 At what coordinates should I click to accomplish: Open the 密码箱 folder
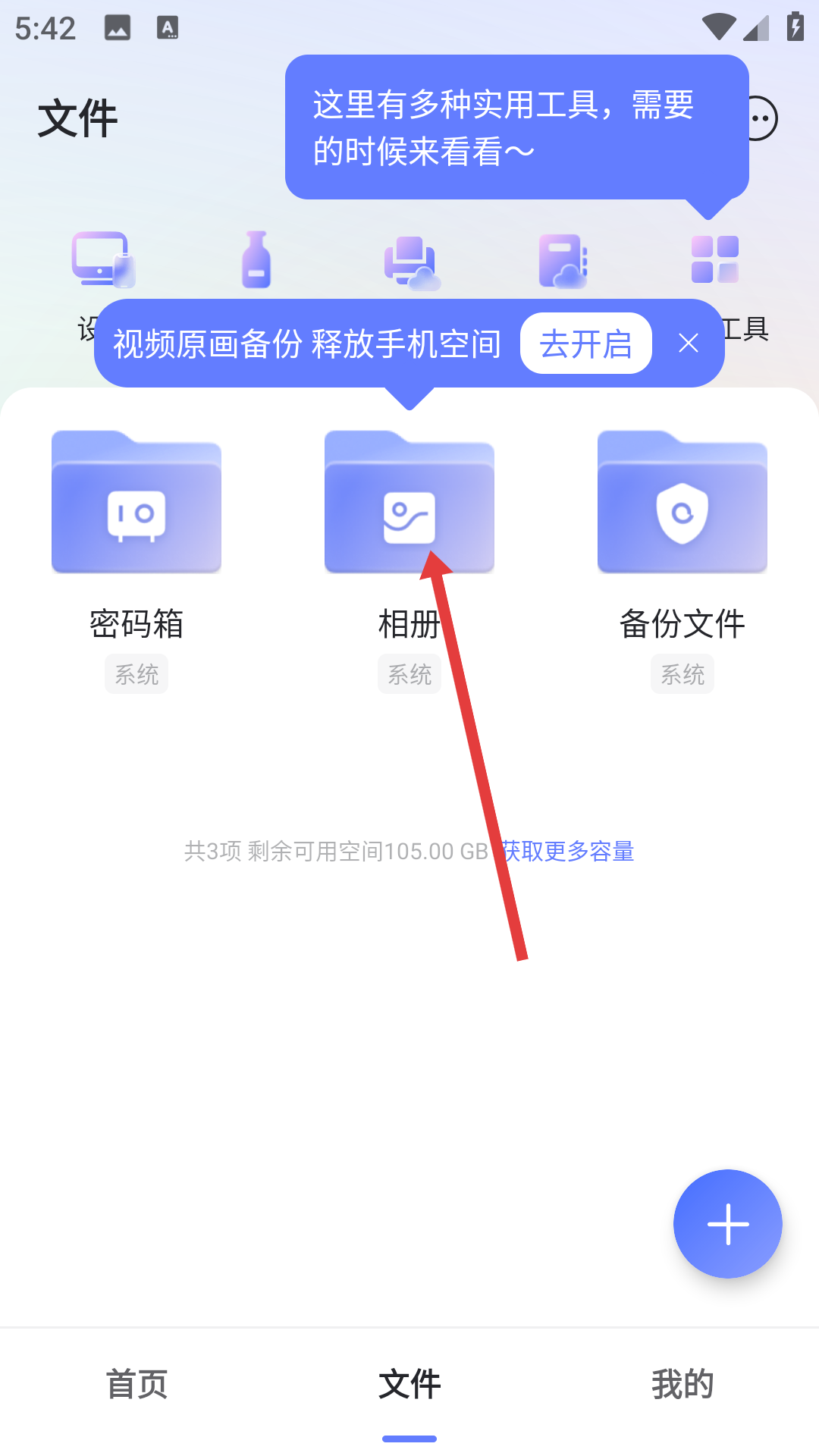136,504
